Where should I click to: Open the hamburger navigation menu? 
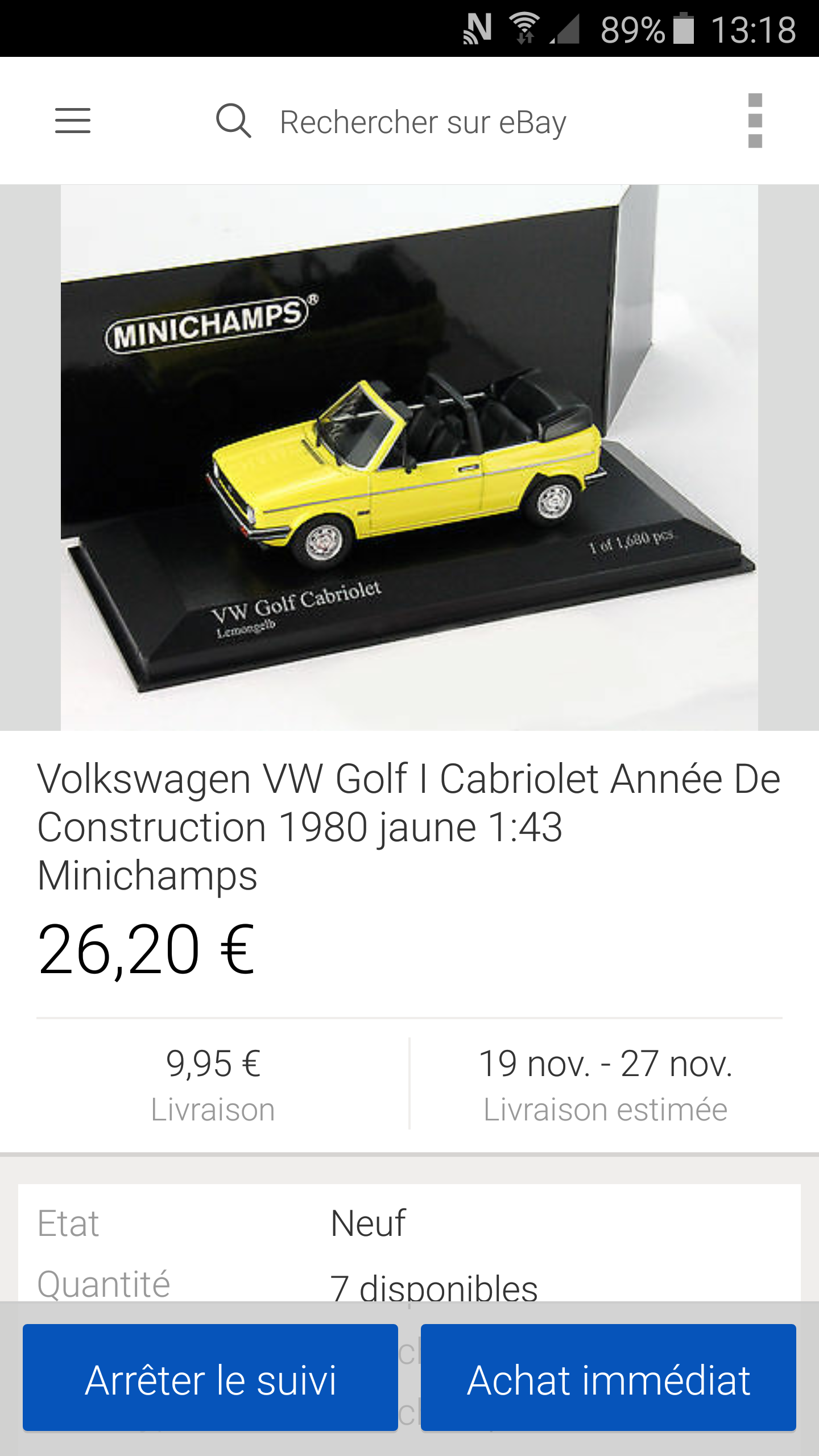click(73, 121)
